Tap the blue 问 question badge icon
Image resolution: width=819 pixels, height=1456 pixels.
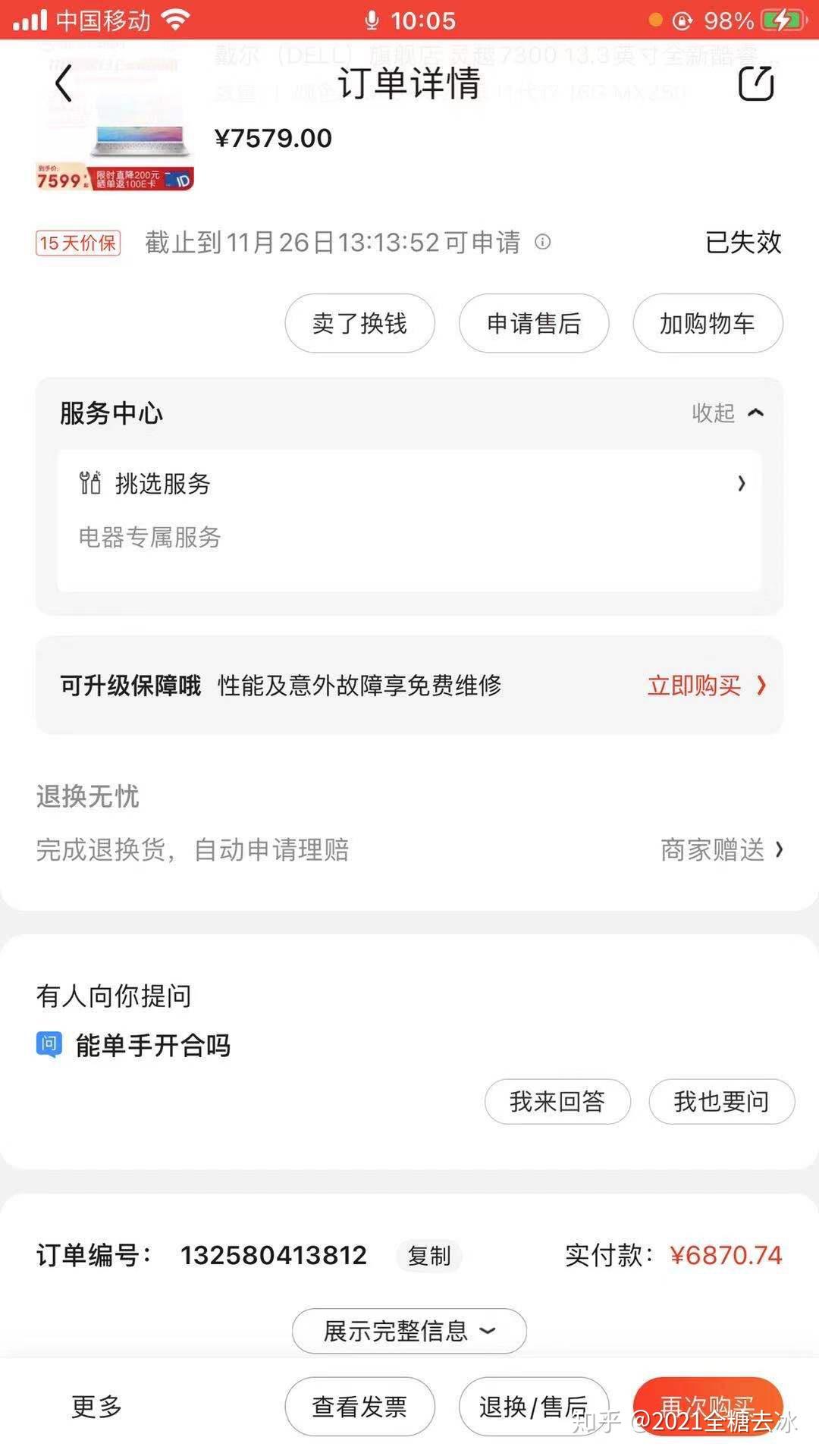coord(48,1044)
